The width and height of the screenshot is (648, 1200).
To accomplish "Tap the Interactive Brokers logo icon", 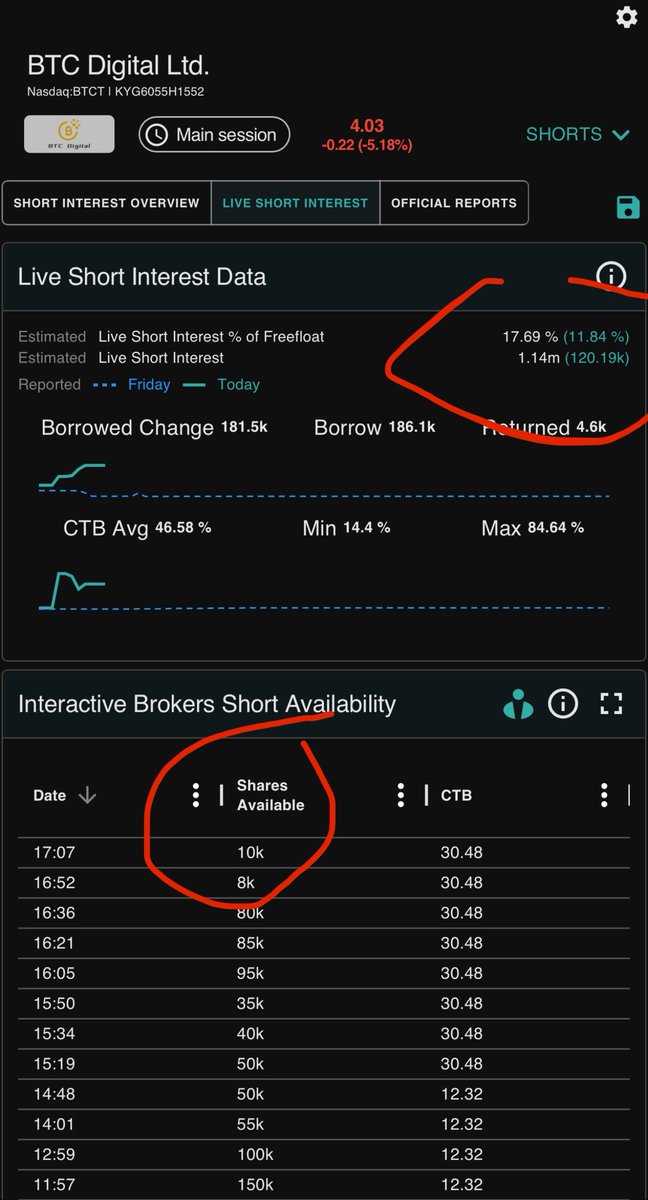I will (518, 704).
